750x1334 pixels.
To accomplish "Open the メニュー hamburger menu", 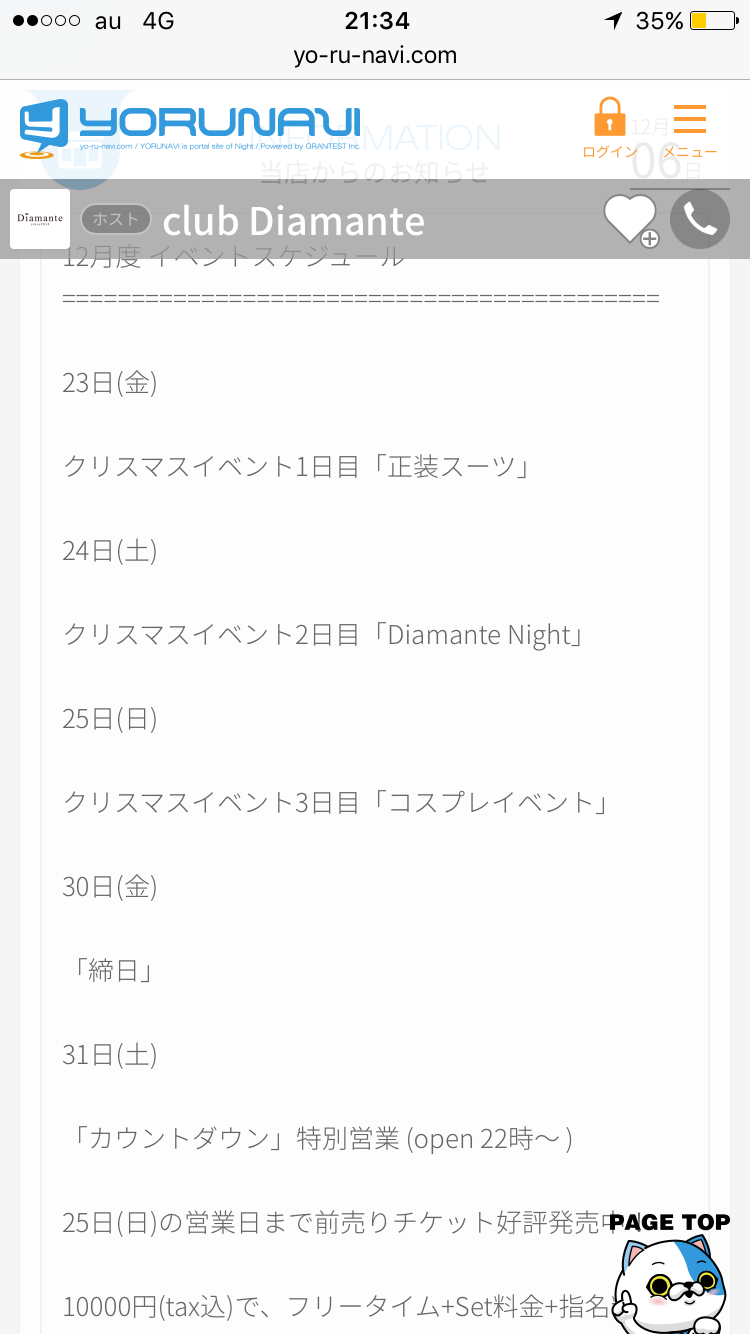I will [x=690, y=130].
